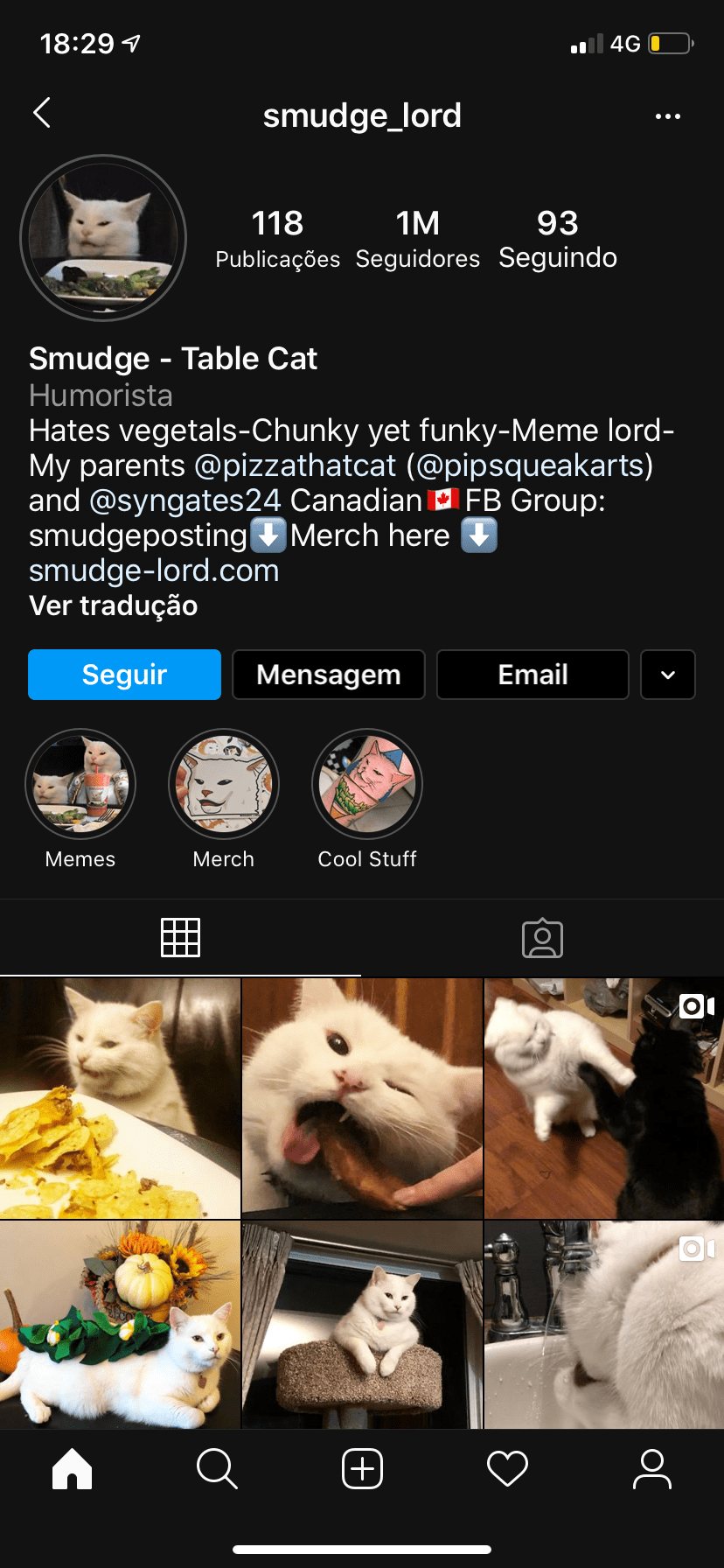Expand suggested accounts dropdown arrow

point(668,675)
